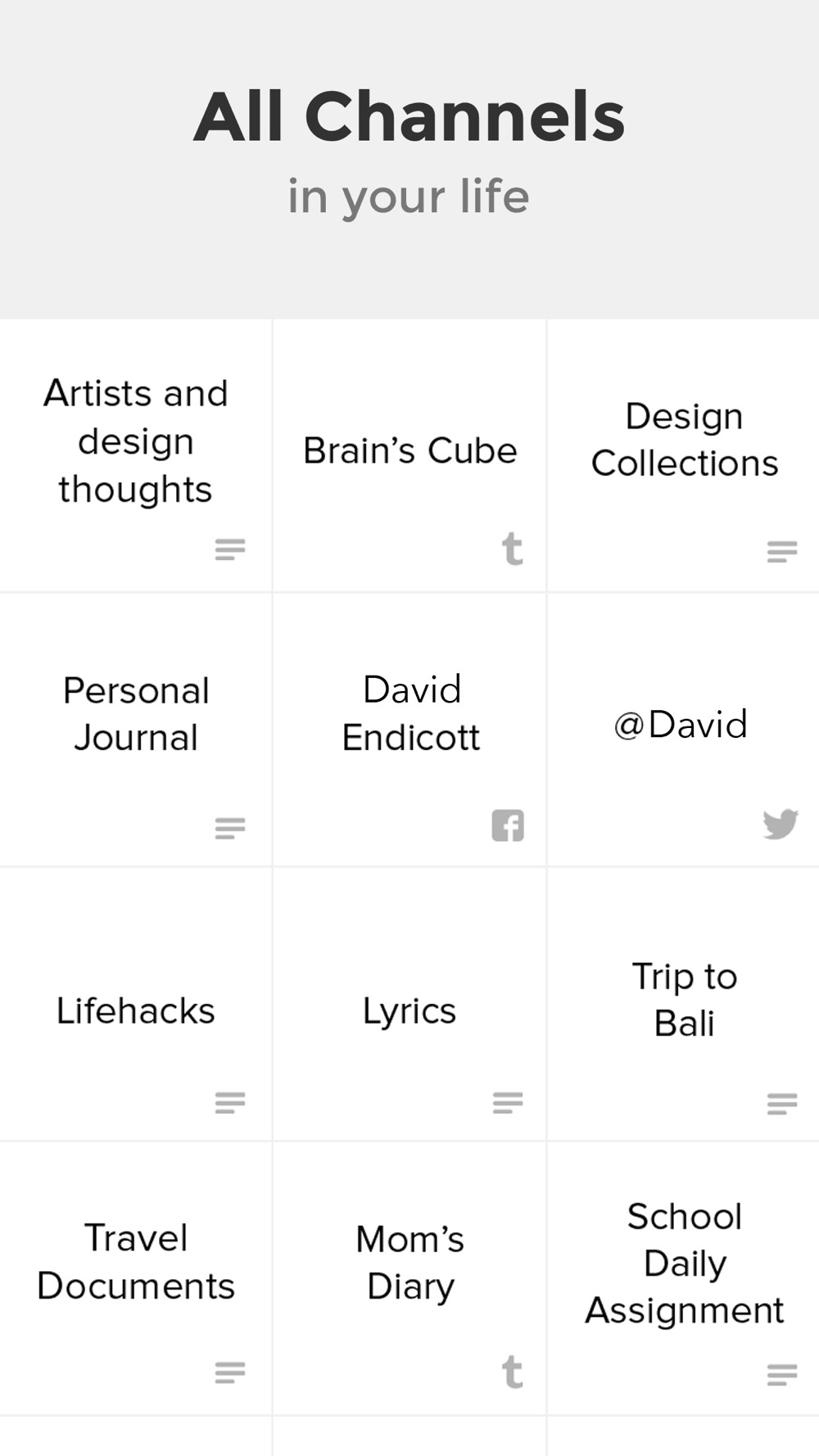Open the School Daily Assignment channel
The height and width of the screenshot is (1456, 819).
684,1278
